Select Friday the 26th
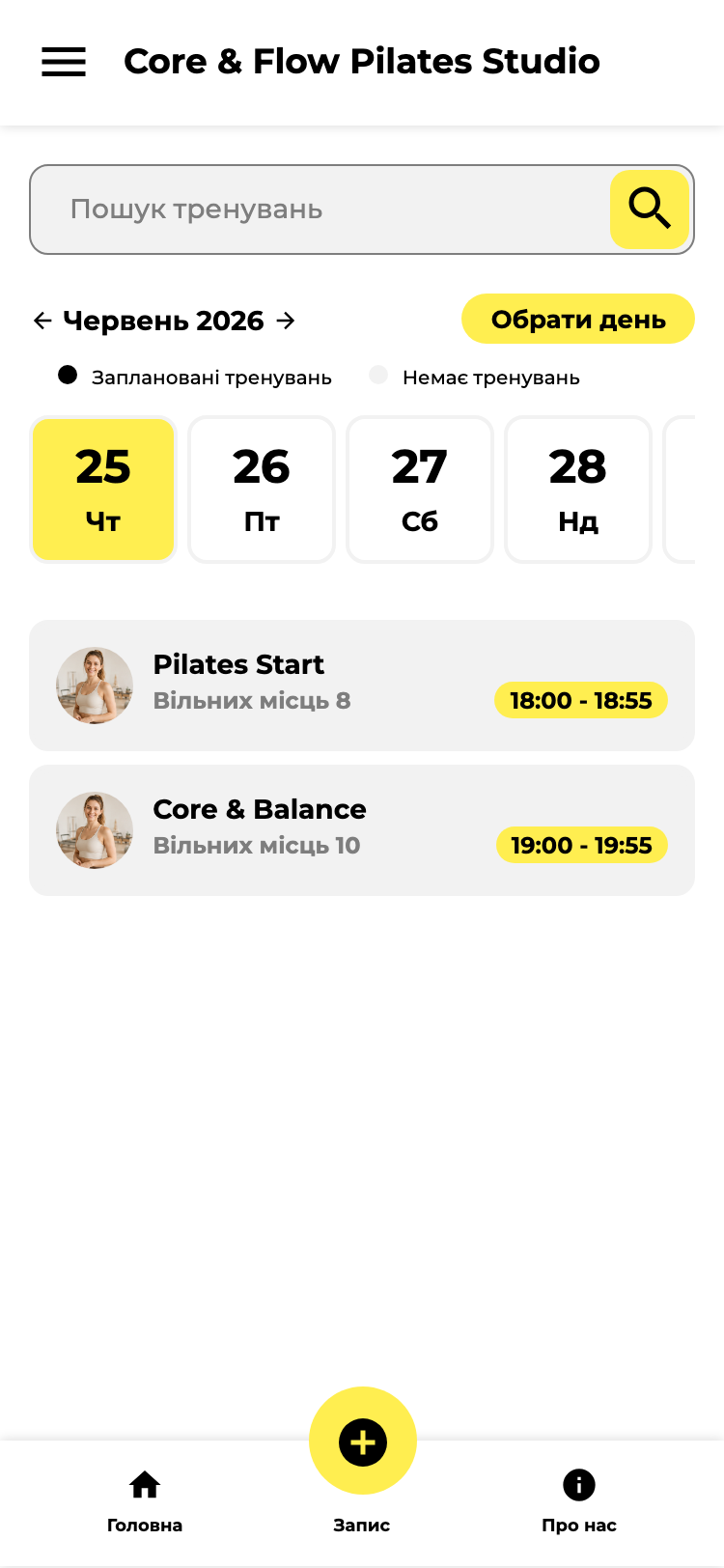 pos(262,490)
